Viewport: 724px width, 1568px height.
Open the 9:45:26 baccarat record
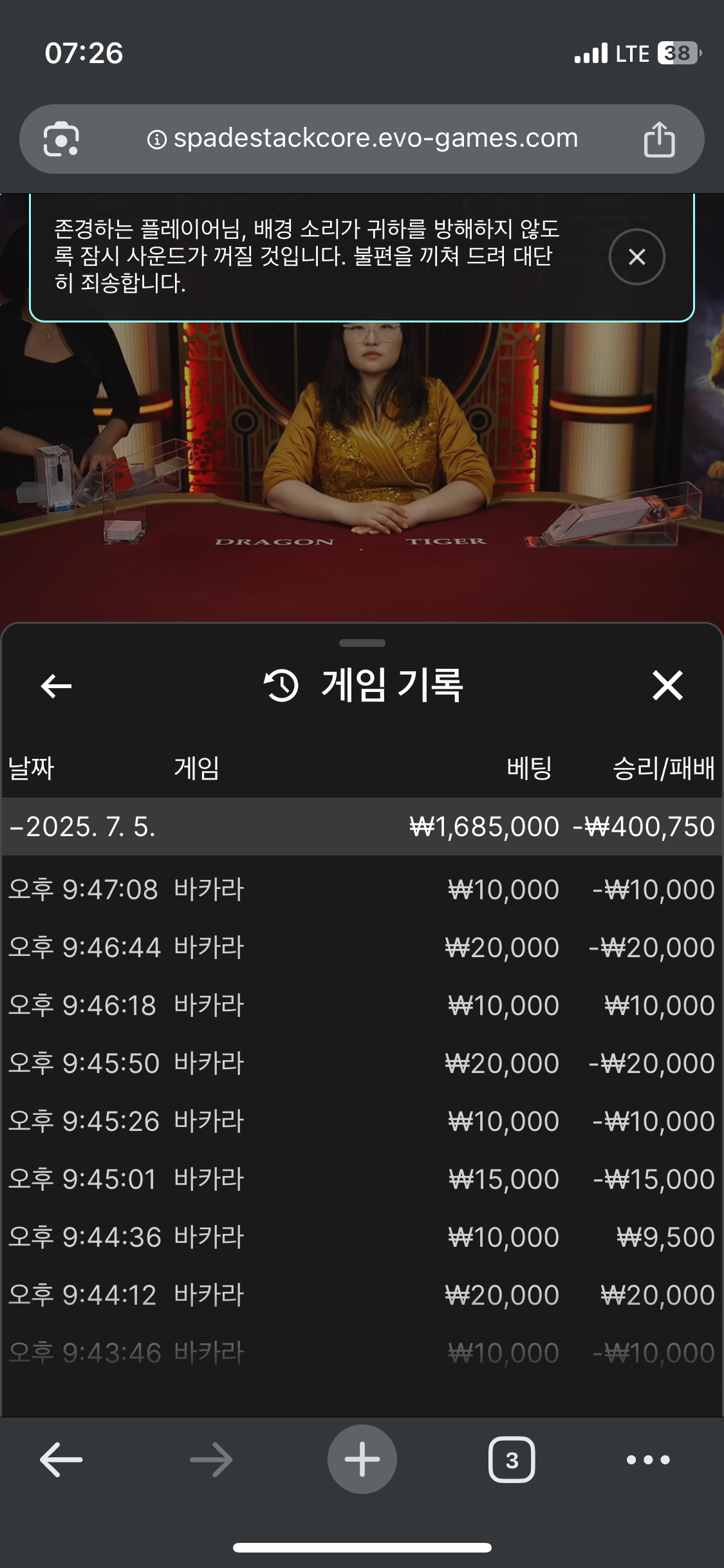(360, 1121)
